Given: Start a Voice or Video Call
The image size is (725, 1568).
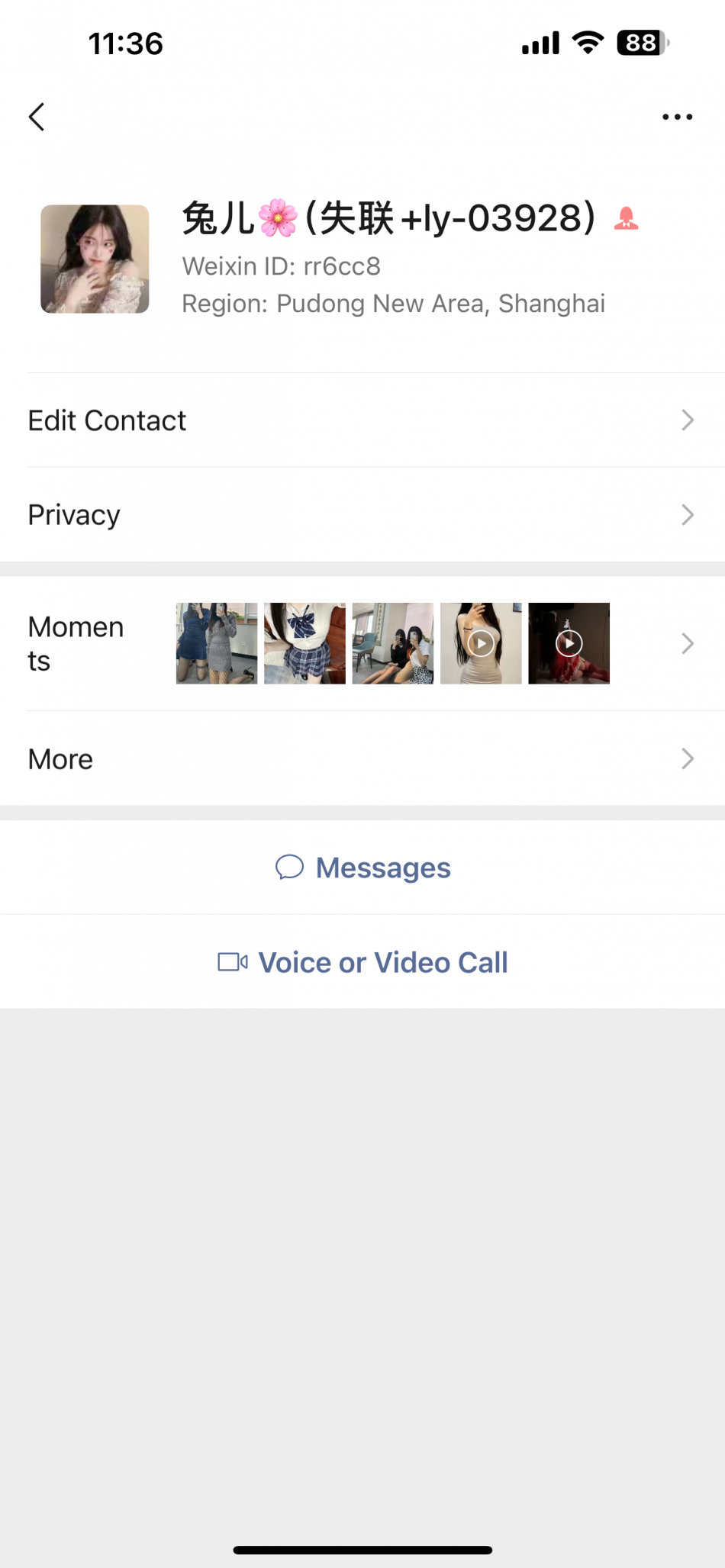Looking at the screenshot, I should coord(363,962).
